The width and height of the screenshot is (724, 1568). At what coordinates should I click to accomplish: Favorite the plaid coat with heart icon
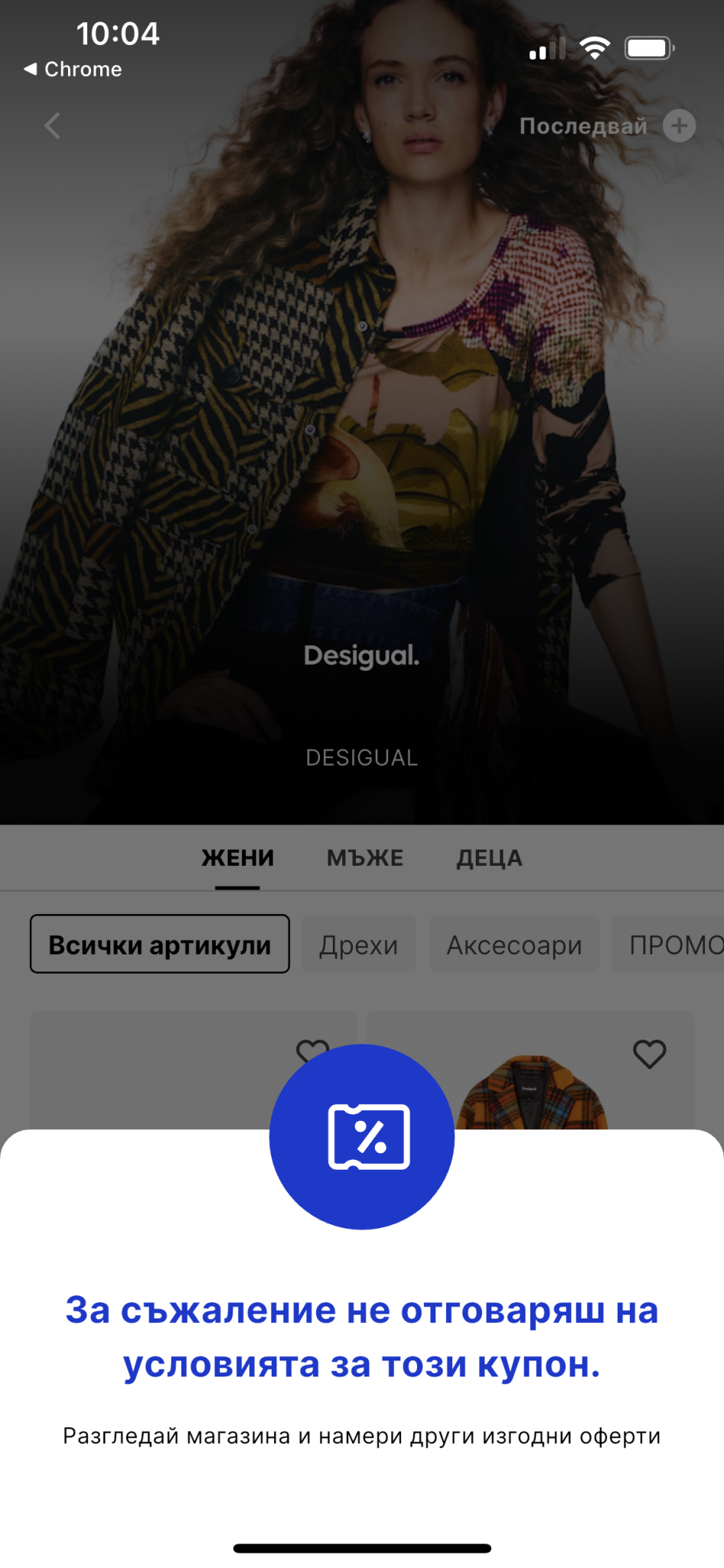649,1054
